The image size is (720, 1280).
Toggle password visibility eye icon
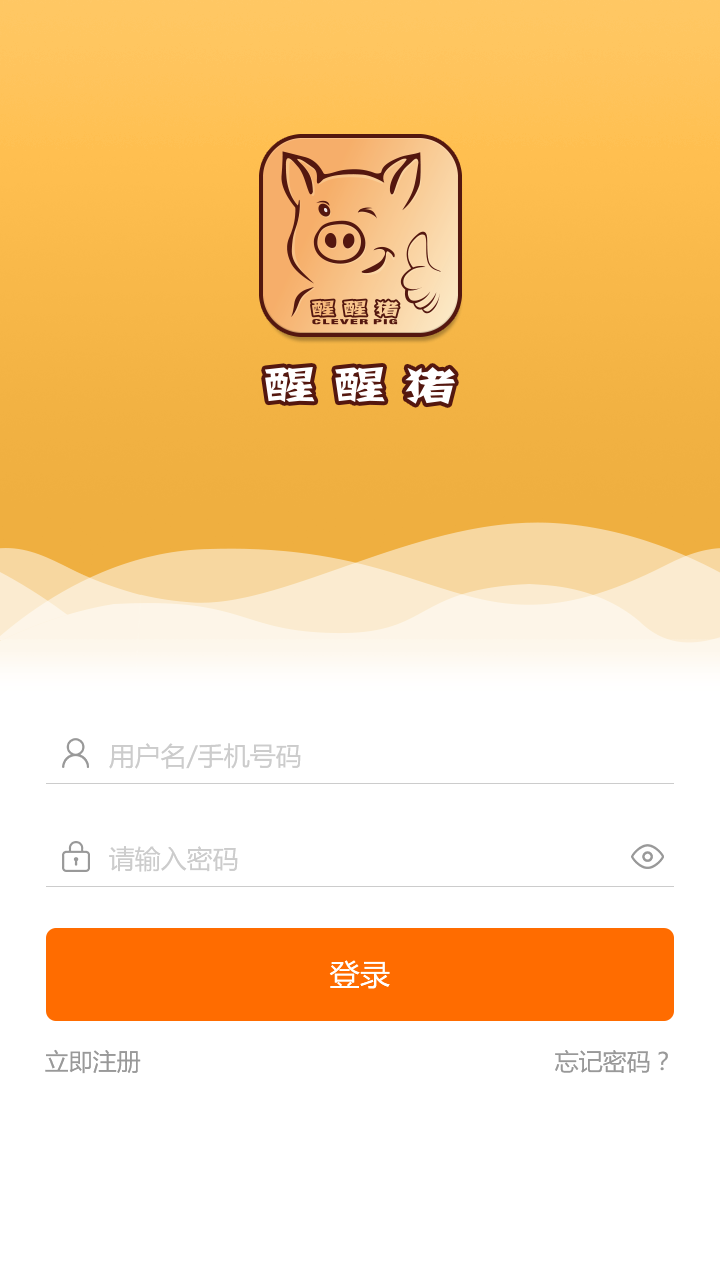click(647, 857)
